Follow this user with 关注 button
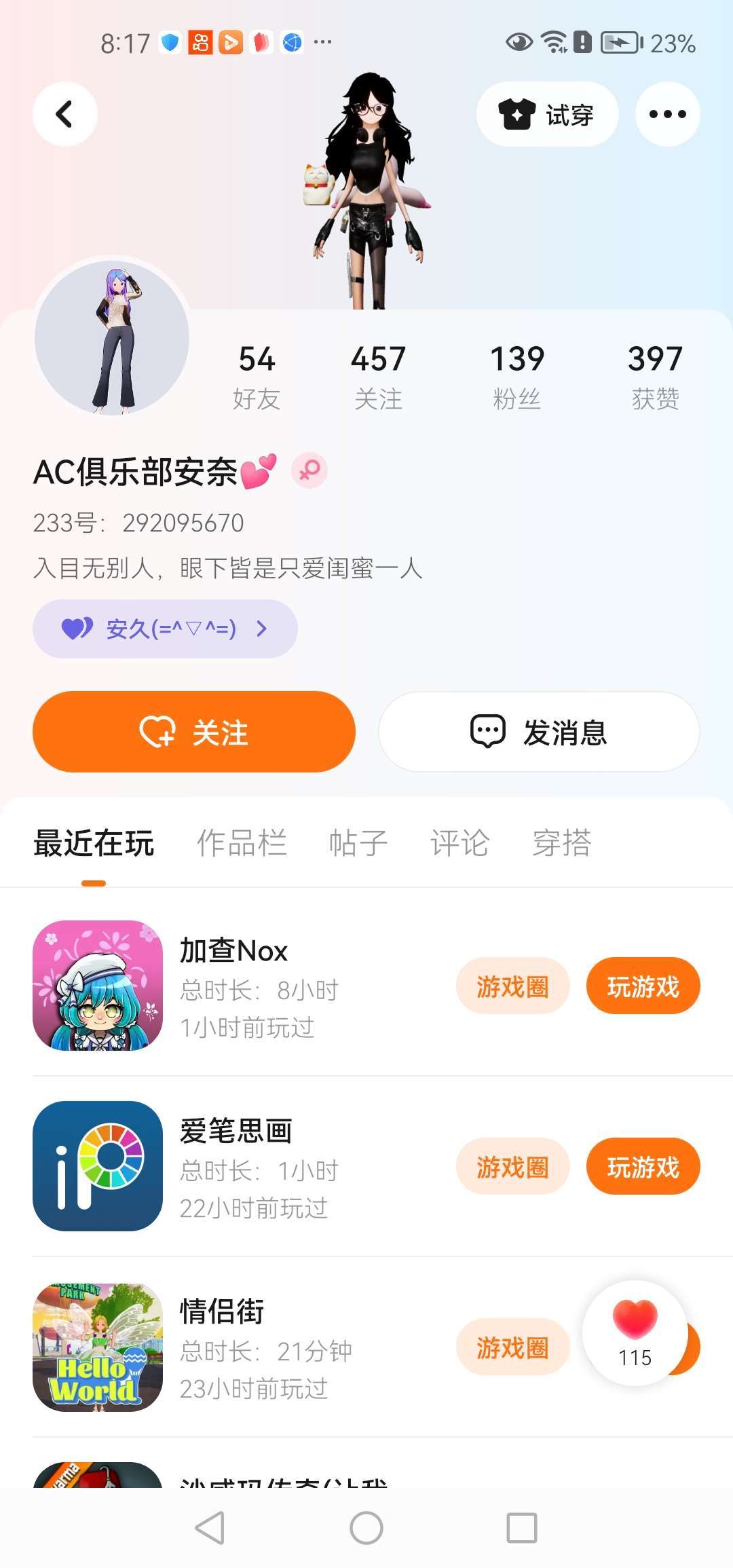This screenshot has width=733, height=1568. 194,732
